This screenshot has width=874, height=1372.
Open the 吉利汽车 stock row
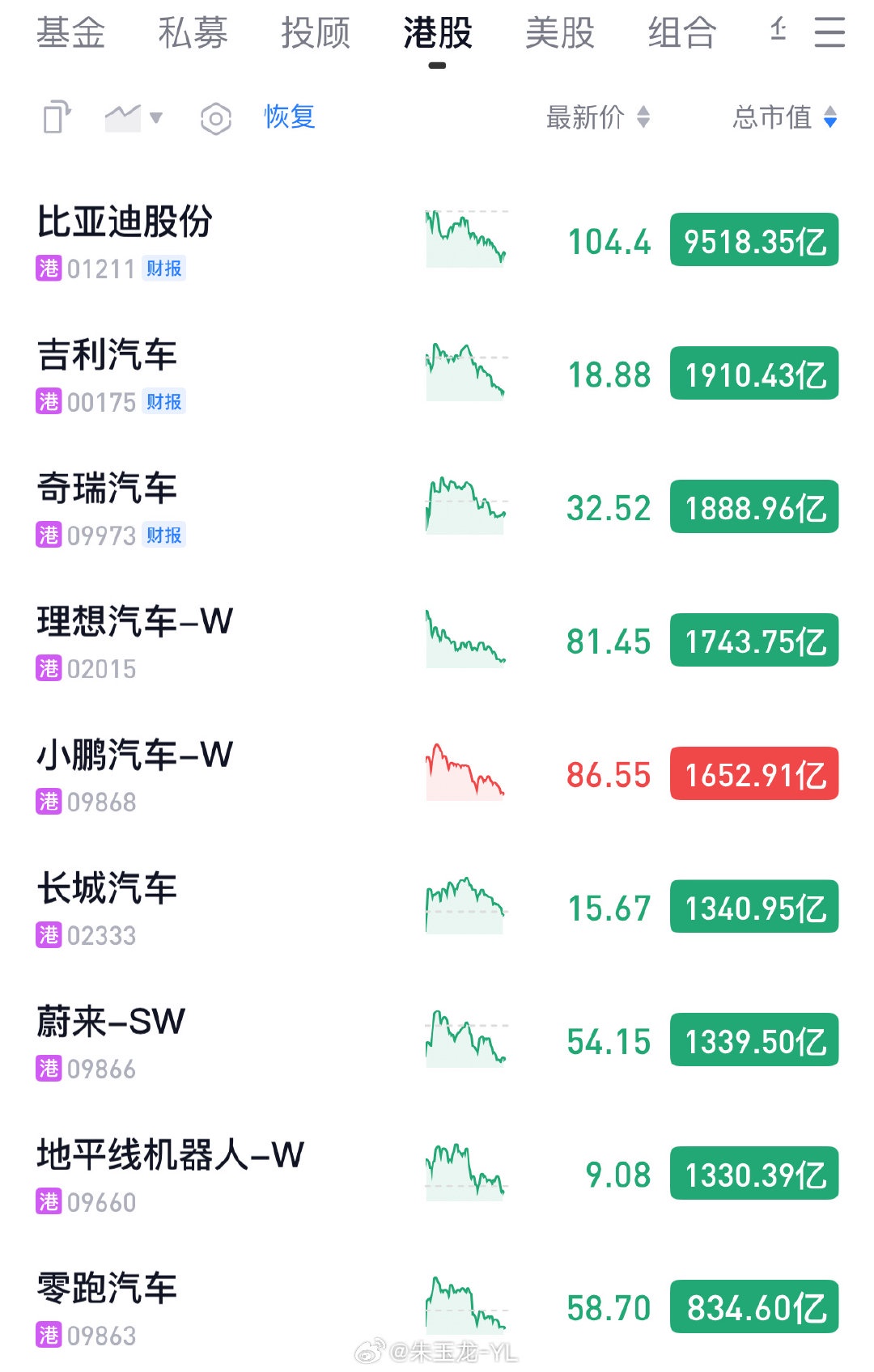107,356
